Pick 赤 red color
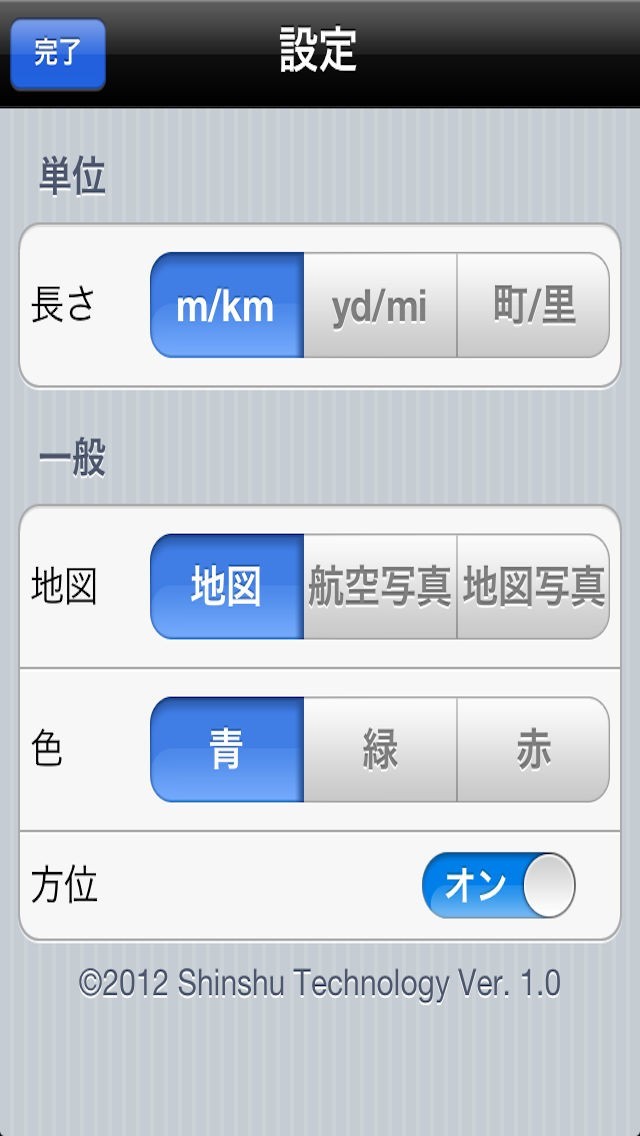Image resolution: width=640 pixels, height=1136 pixels. pyautogui.click(x=533, y=750)
